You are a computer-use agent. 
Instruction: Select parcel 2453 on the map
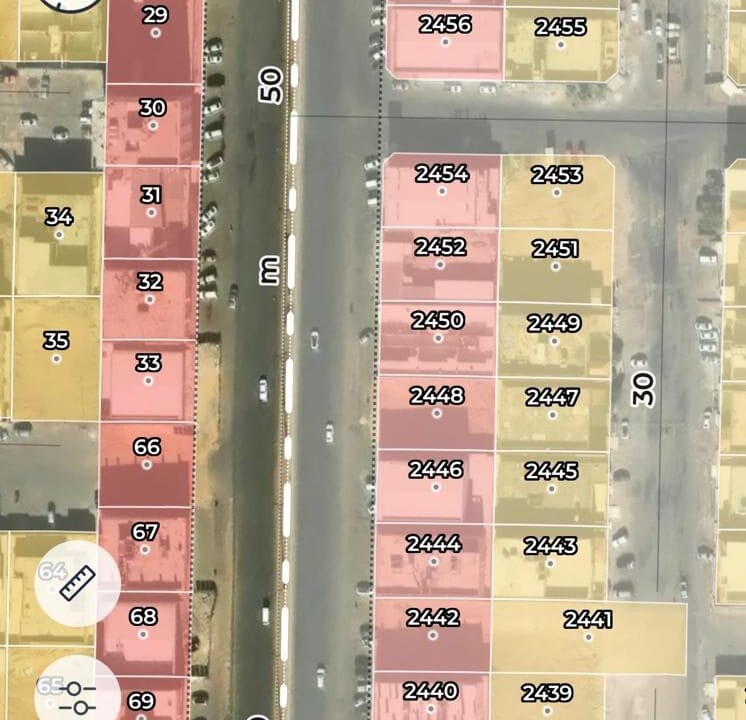[556, 192]
